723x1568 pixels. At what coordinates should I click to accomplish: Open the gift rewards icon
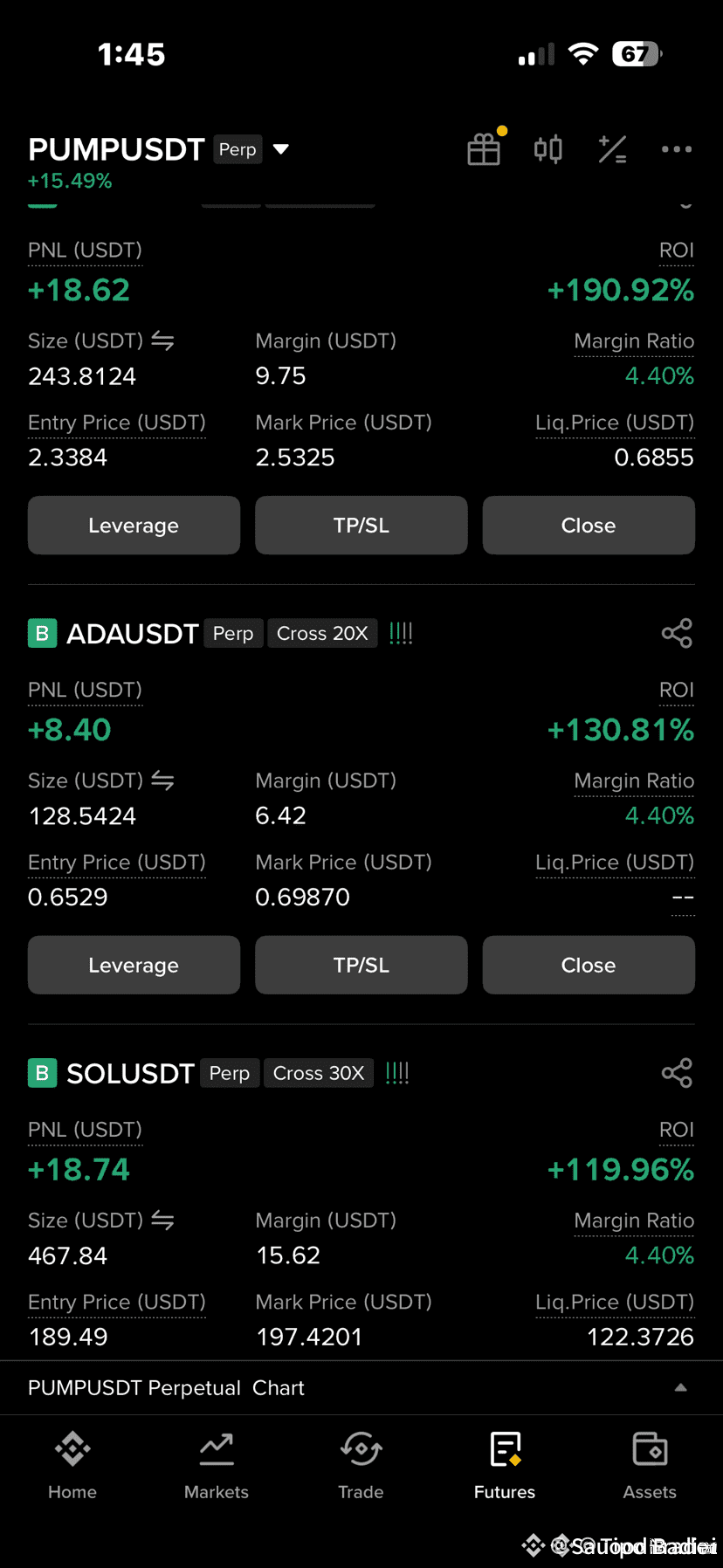point(484,149)
